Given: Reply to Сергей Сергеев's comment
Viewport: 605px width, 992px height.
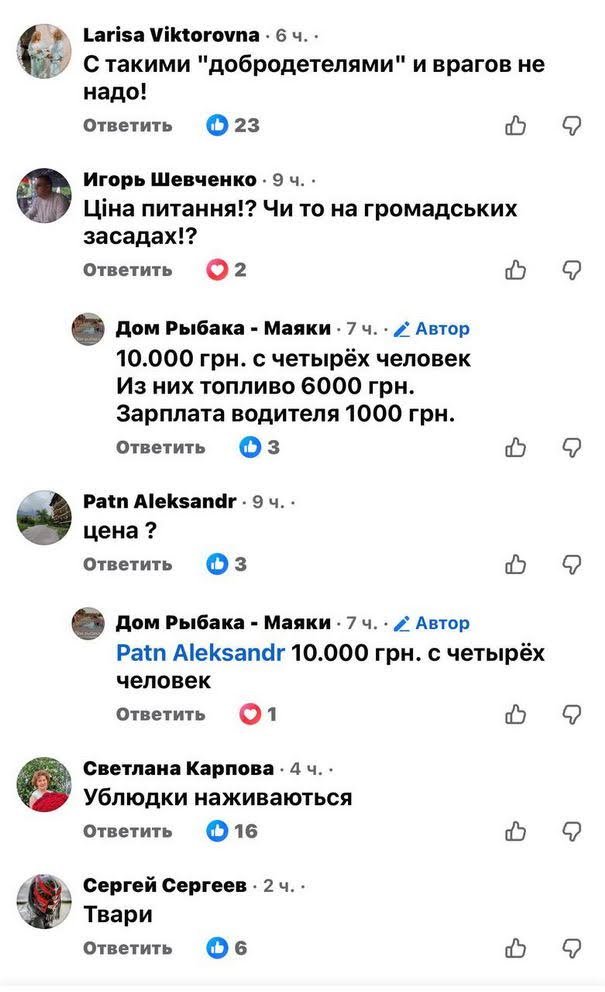Looking at the screenshot, I should [x=127, y=948].
